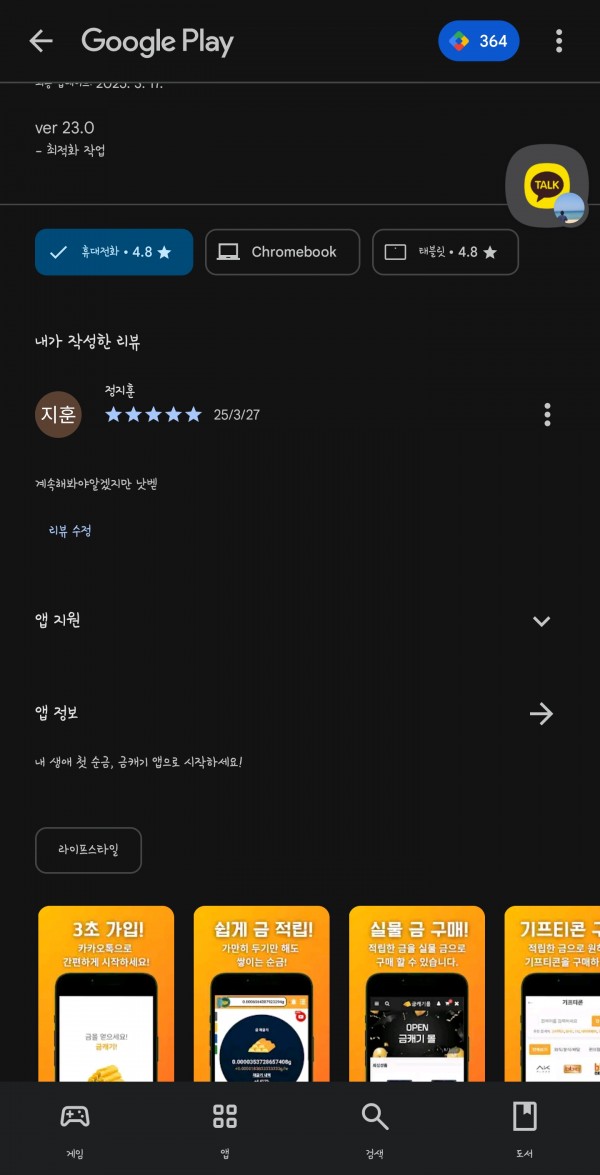Tap the 라이프스타일 category chip
The image size is (600, 1175).
[x=88, y=851]
